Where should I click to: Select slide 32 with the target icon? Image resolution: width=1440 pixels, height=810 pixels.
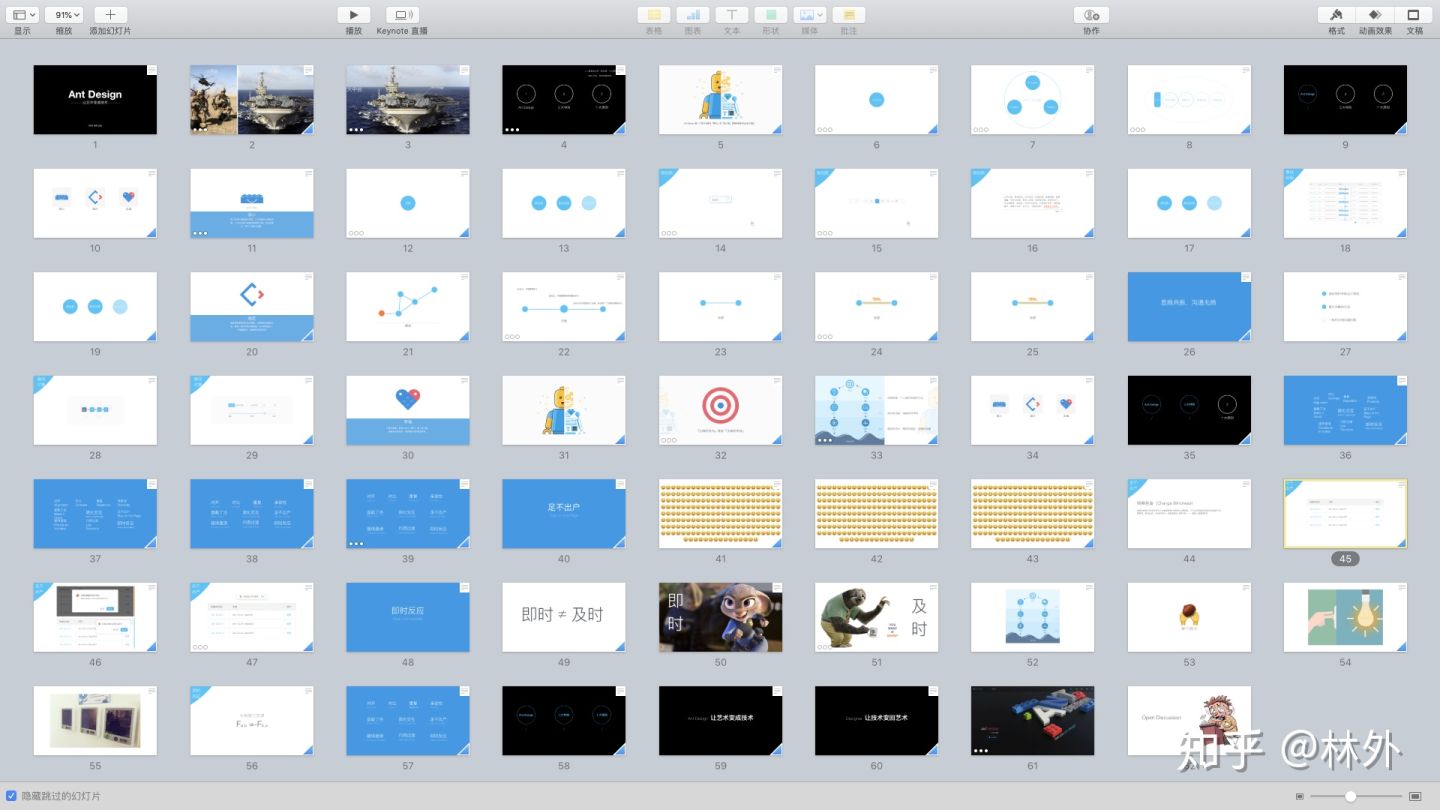tap(720, 410)
